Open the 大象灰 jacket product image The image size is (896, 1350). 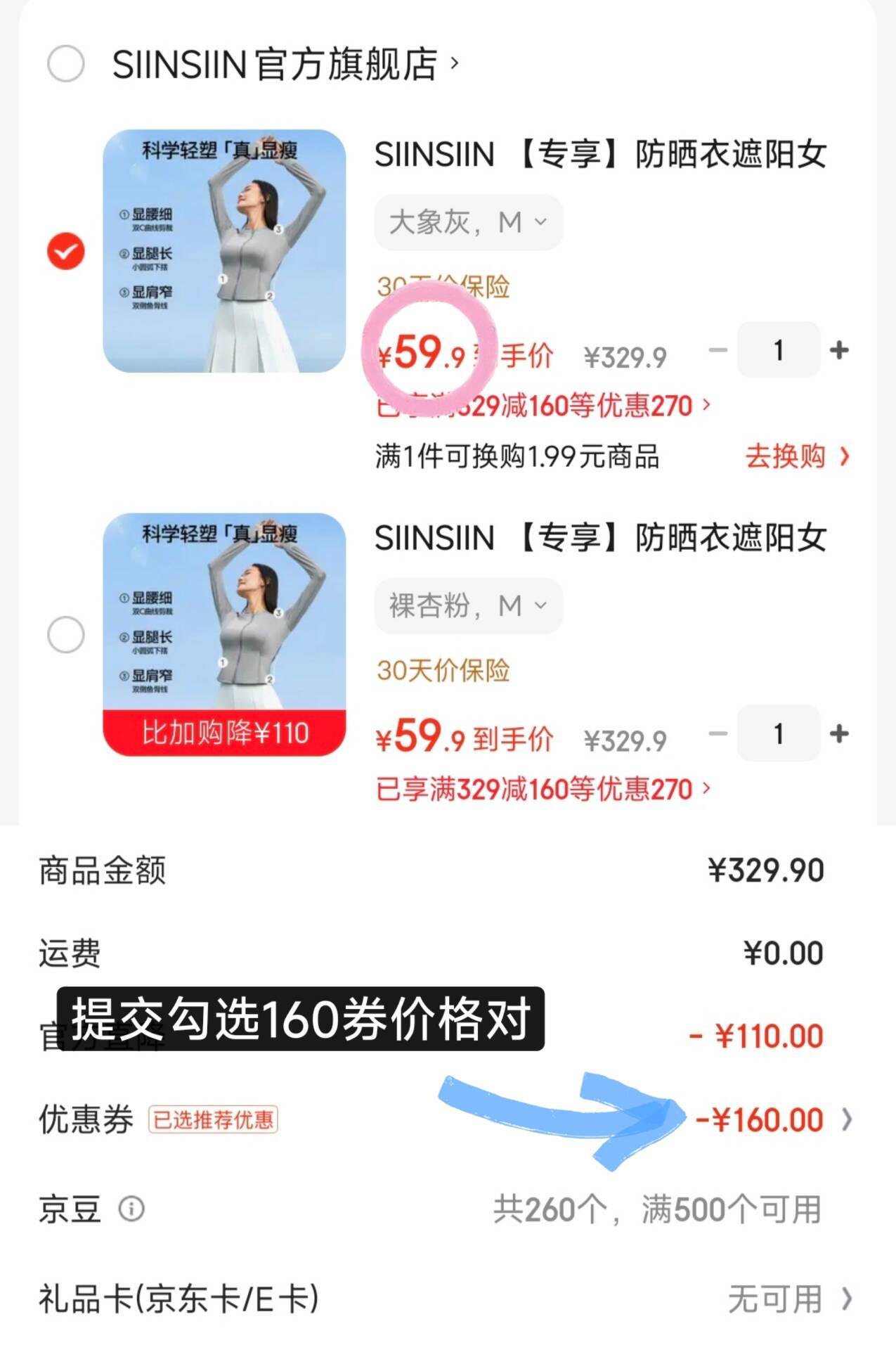click(224, 251)
